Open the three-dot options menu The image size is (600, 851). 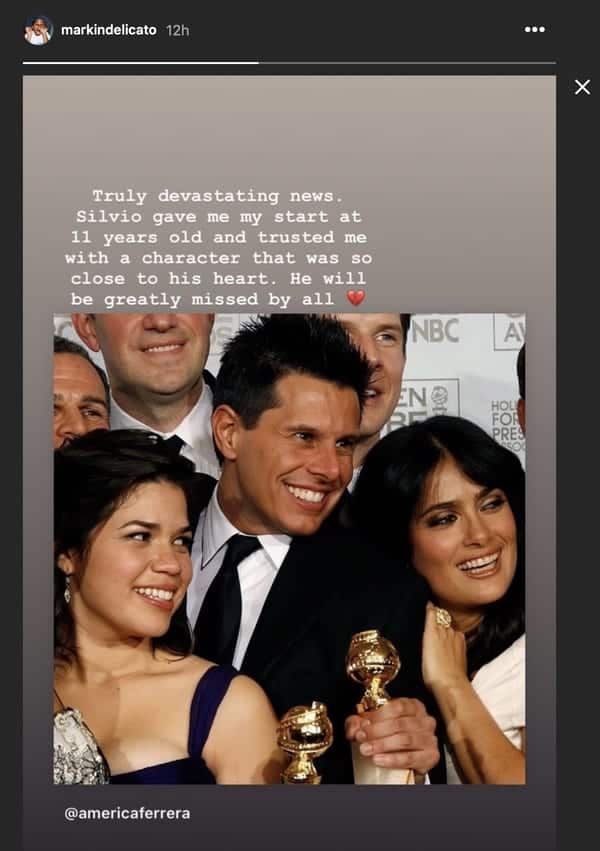click(x=535, y=29)
